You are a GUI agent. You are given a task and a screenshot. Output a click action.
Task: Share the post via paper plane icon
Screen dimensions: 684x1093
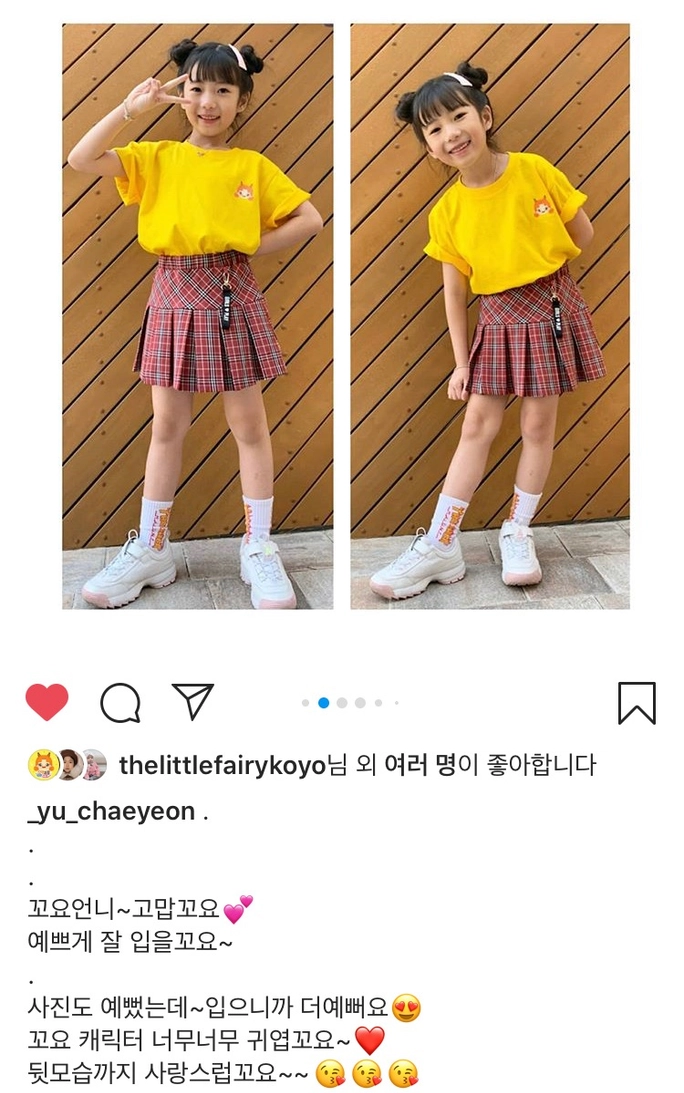pyautogui.click(x=193, y=701)
